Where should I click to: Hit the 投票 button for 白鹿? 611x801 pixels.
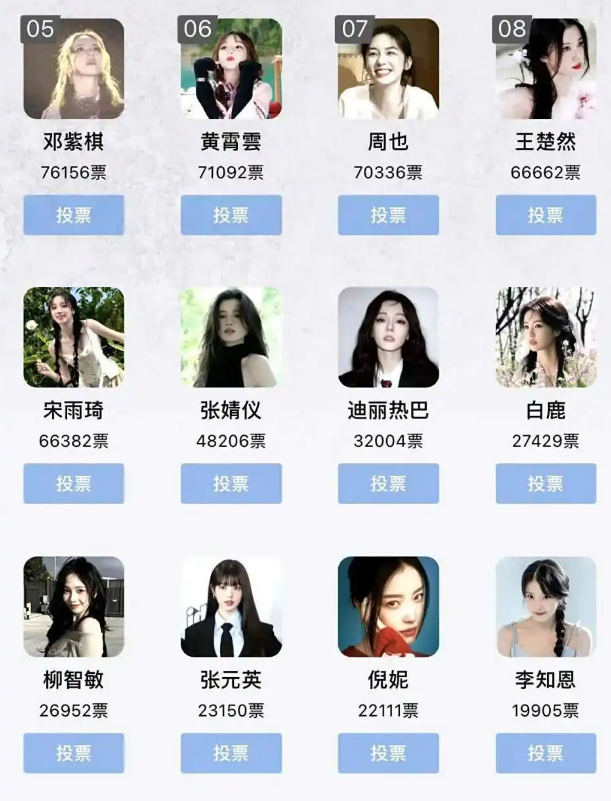(x=545, y=483)
